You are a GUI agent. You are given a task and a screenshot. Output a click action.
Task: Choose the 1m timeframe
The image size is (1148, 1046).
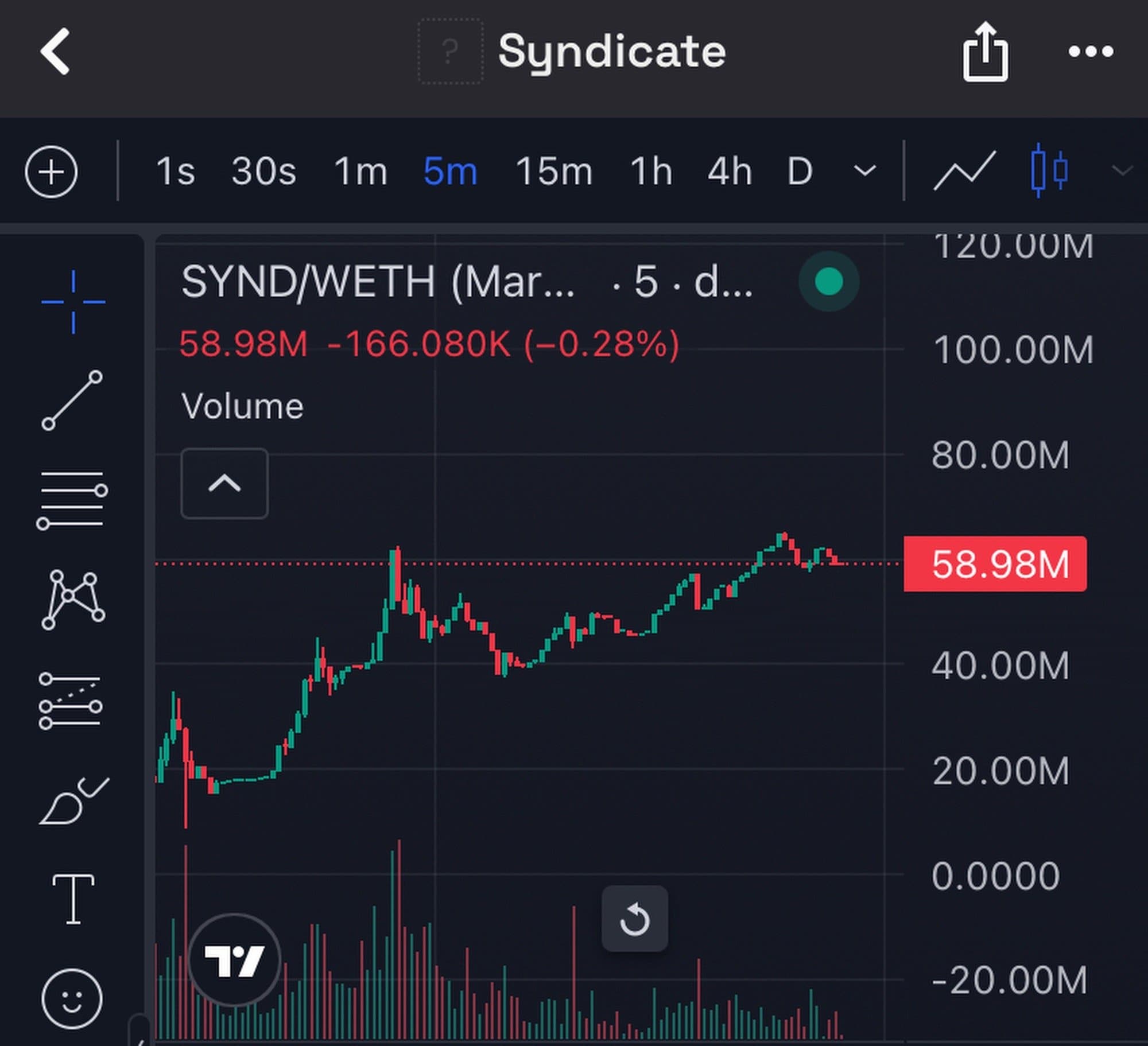click(x=360, y=171)
